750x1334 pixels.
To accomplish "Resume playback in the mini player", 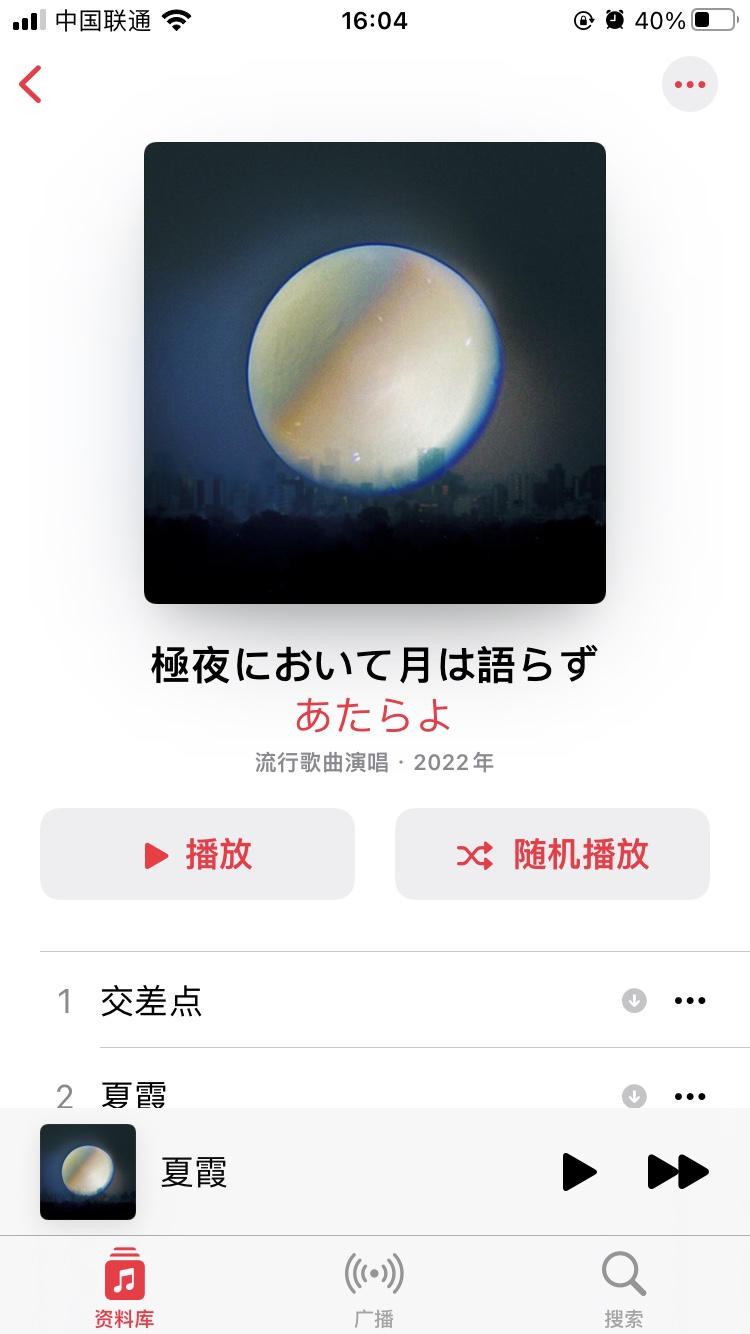I will pyautogui.click(x=579, y=1172).
